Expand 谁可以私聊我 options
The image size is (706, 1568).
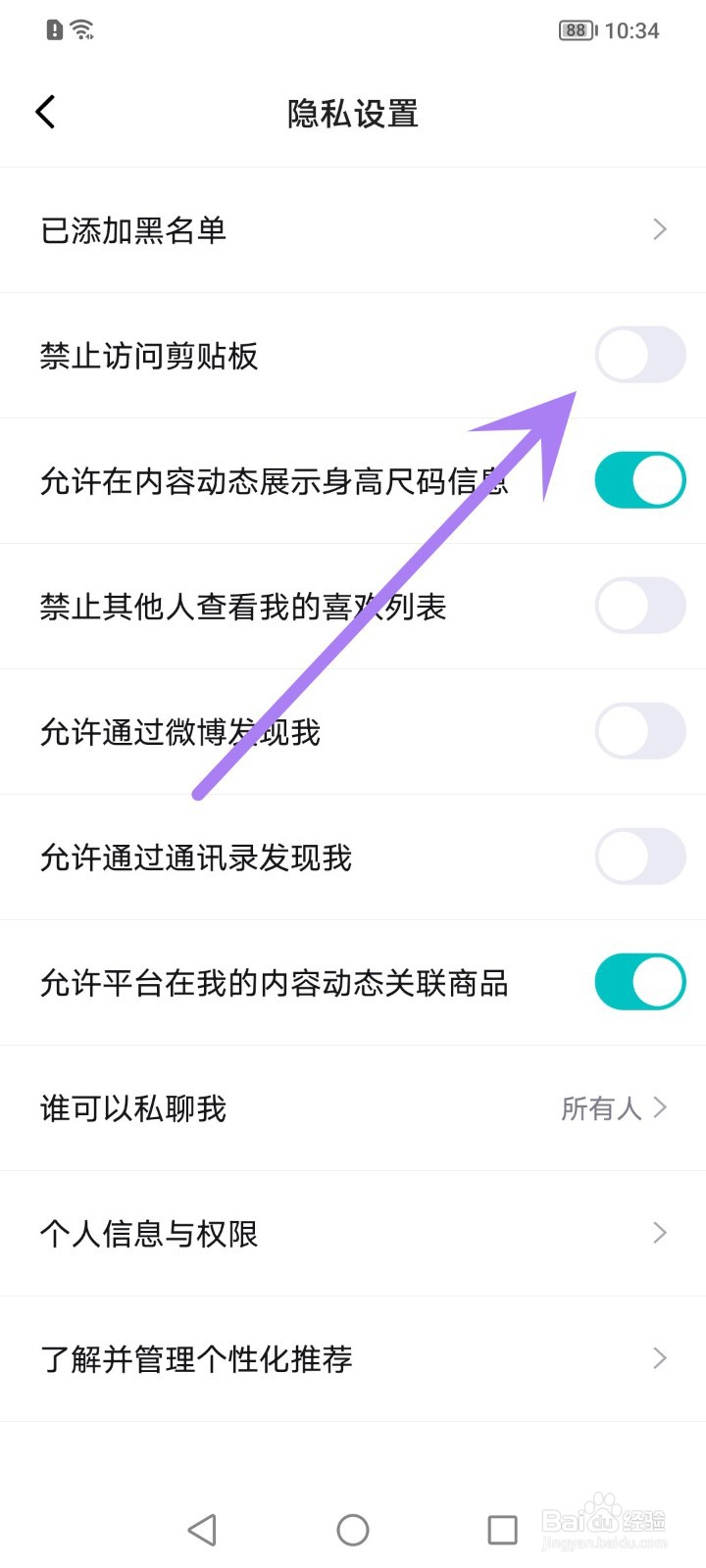659,1107
